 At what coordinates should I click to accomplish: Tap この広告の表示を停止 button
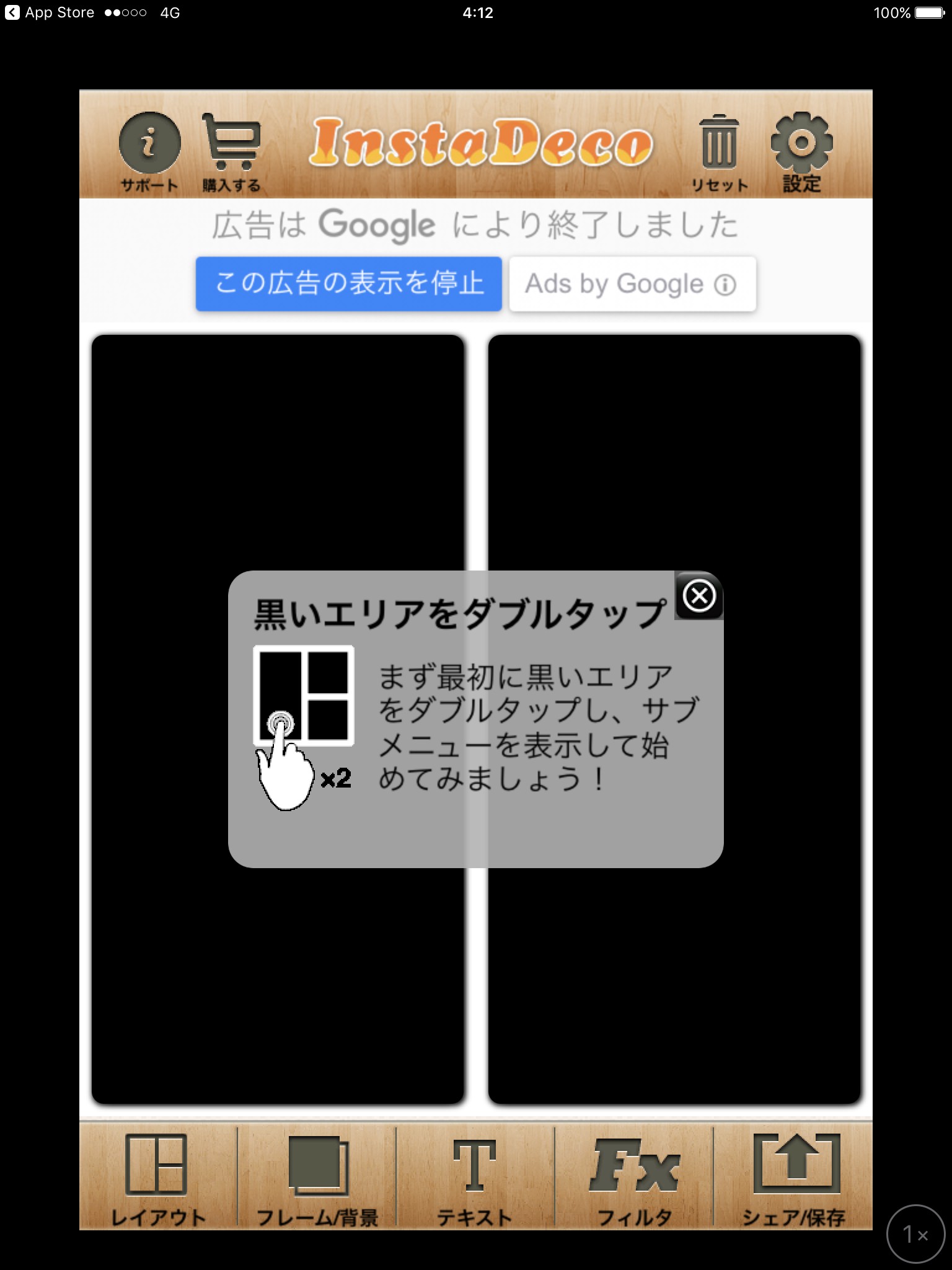349,283
